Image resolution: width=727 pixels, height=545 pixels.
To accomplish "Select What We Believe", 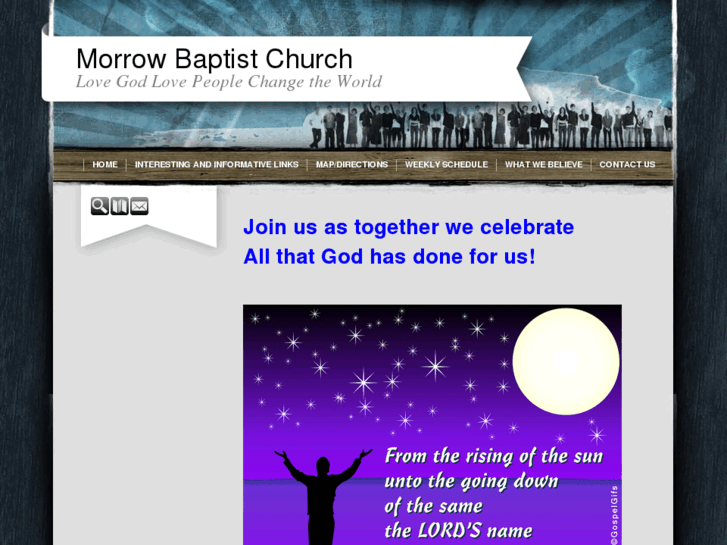I will (x=543, y=164).
